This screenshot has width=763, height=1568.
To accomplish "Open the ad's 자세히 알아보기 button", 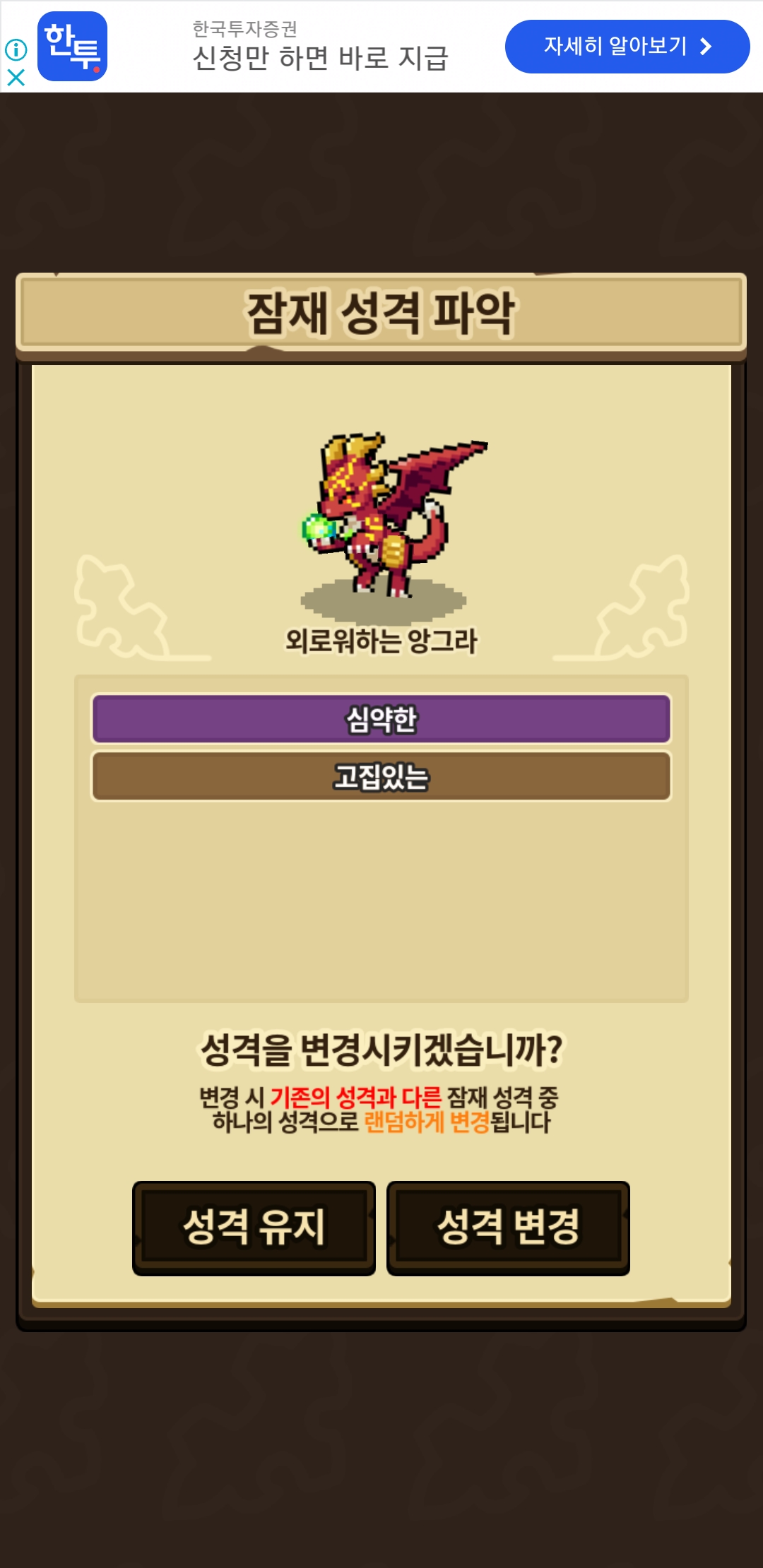I will pos(627,47).
